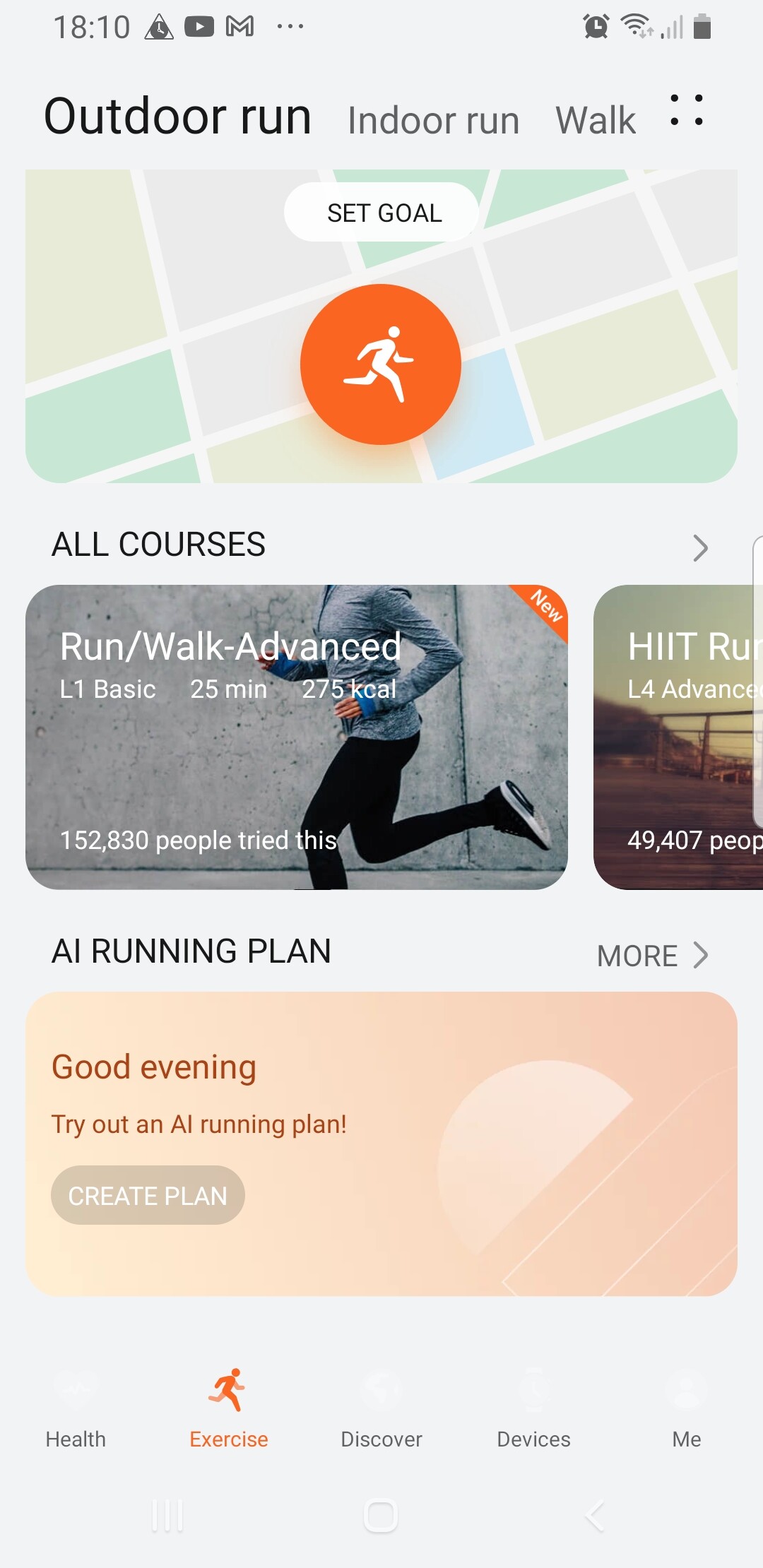This screenshot has height=1568, width=763.
Task: Open the HIIT Run course card
Action: pos(678,737)
